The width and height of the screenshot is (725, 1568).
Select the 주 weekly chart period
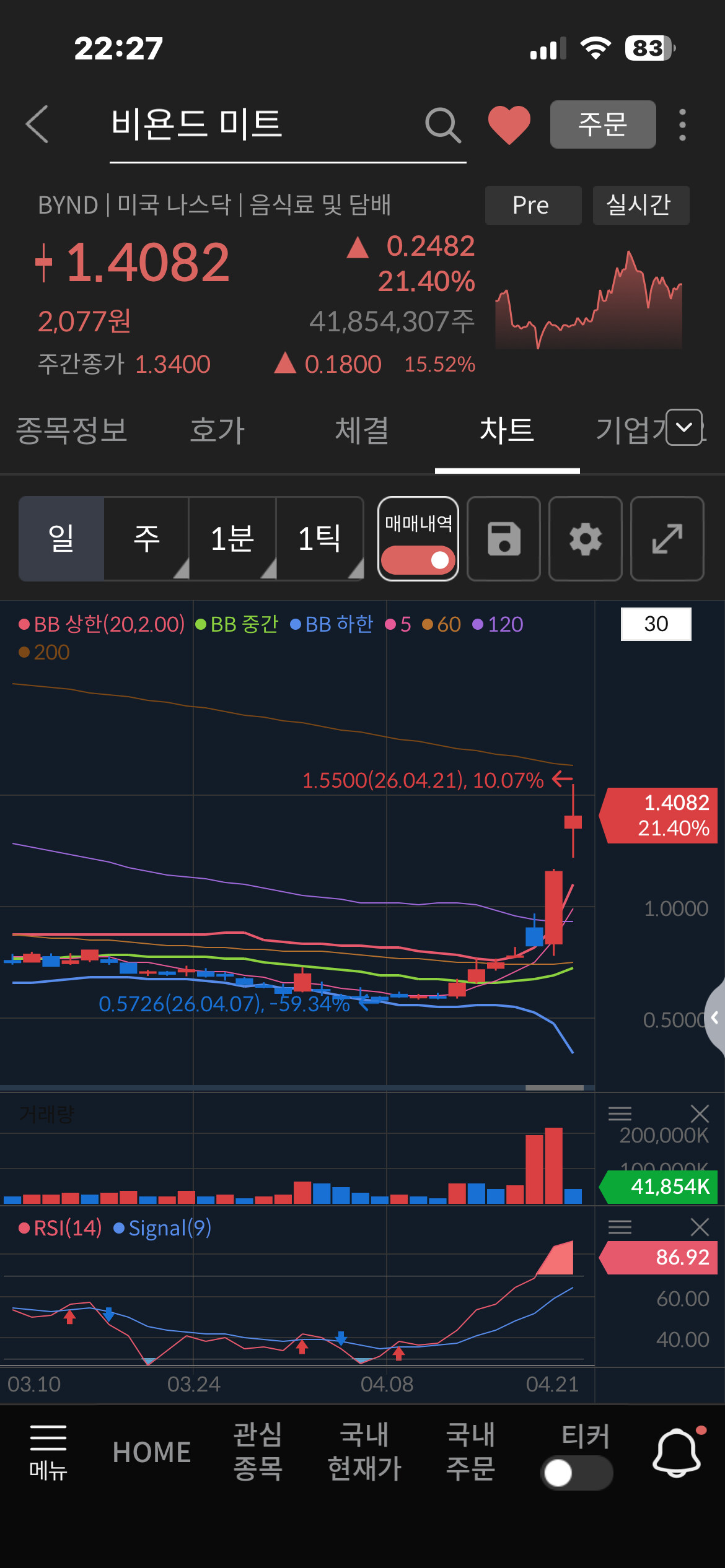147,538
